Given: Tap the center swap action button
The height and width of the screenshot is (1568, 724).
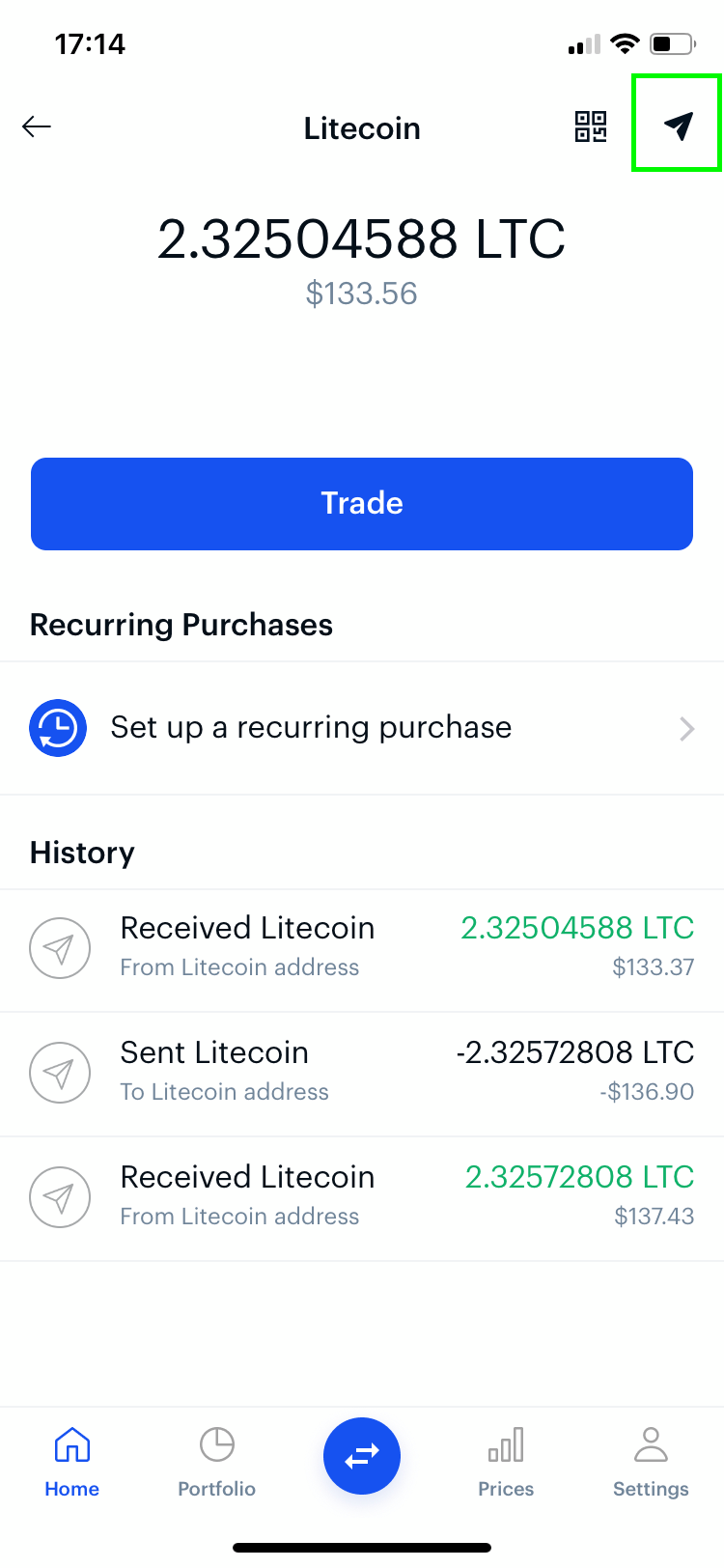Looking at the screenshot, I should 362,1456.
